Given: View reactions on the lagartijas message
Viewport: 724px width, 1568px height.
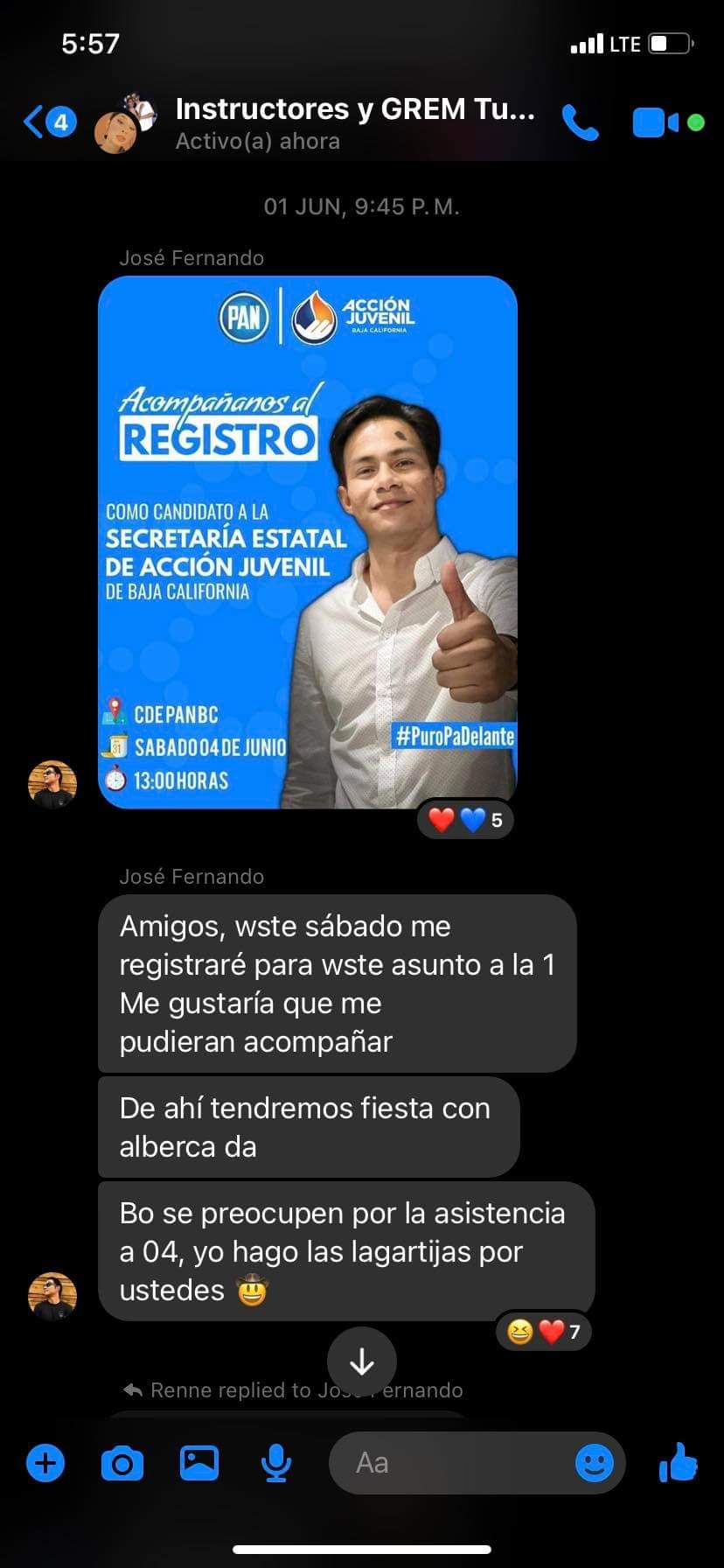Looking at the screenshot, I should [543, 1332].
